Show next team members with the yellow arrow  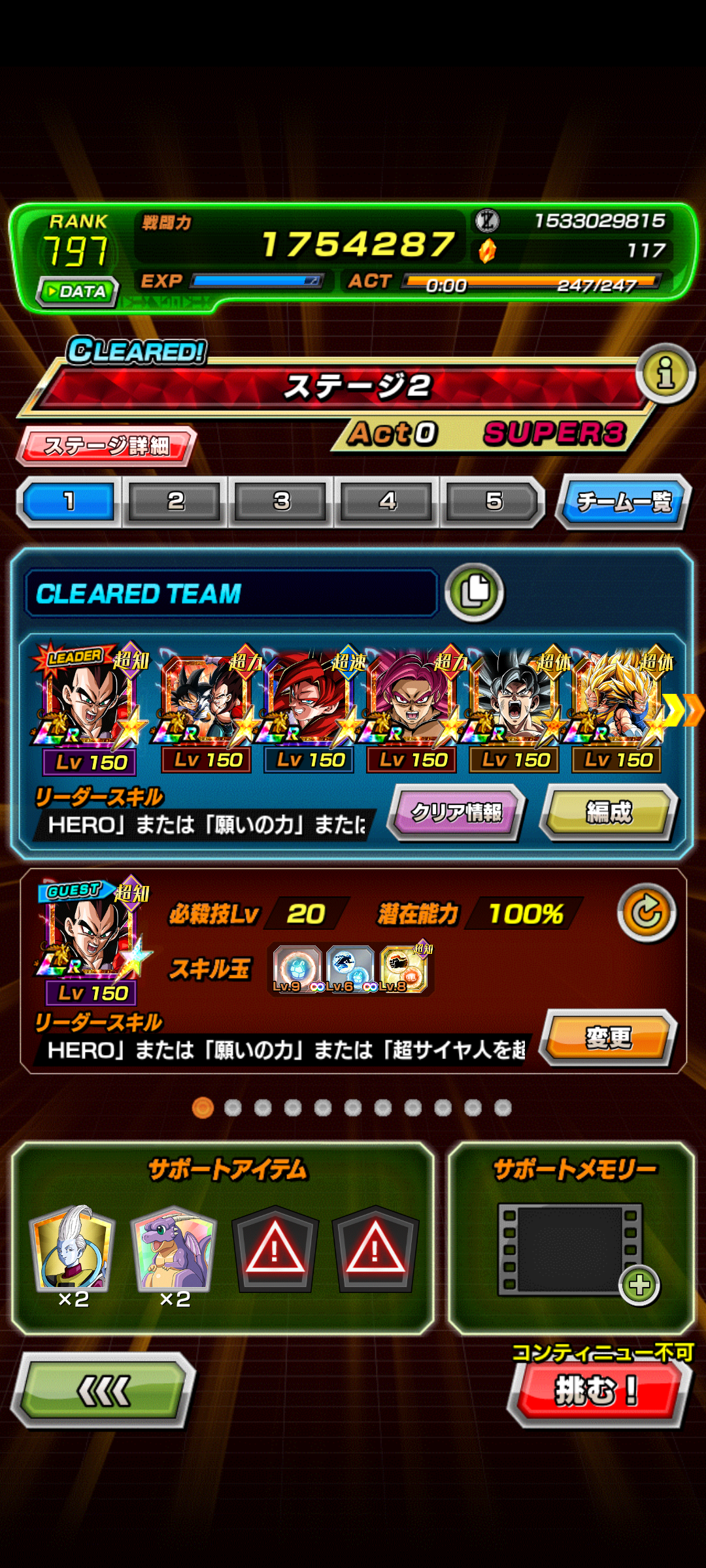coord(684,710)
